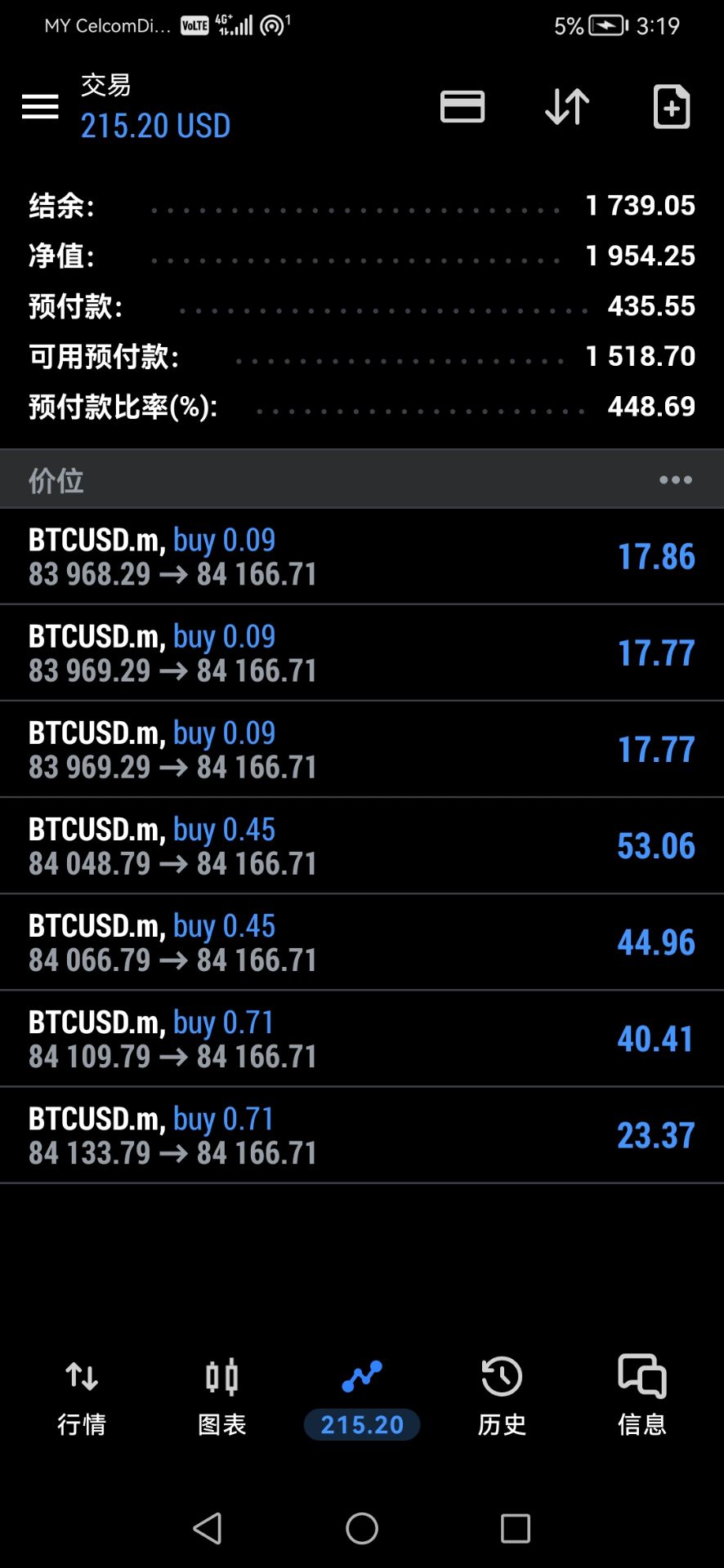Switch to the 信息 tab
Viewport: 724px width, 1568px height.
pos(642,1397)
